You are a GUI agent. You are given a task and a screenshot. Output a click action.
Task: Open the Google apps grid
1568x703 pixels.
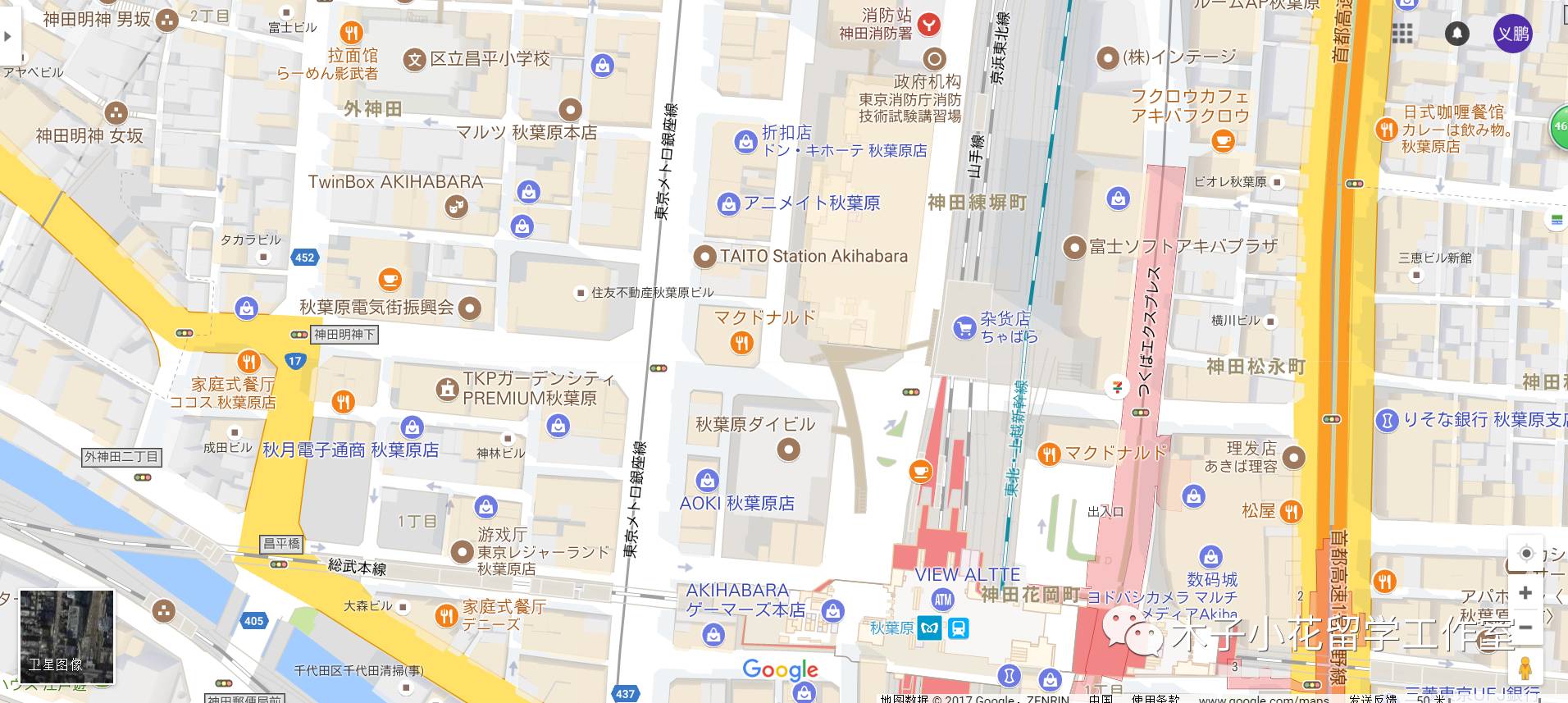(1402, 34)
